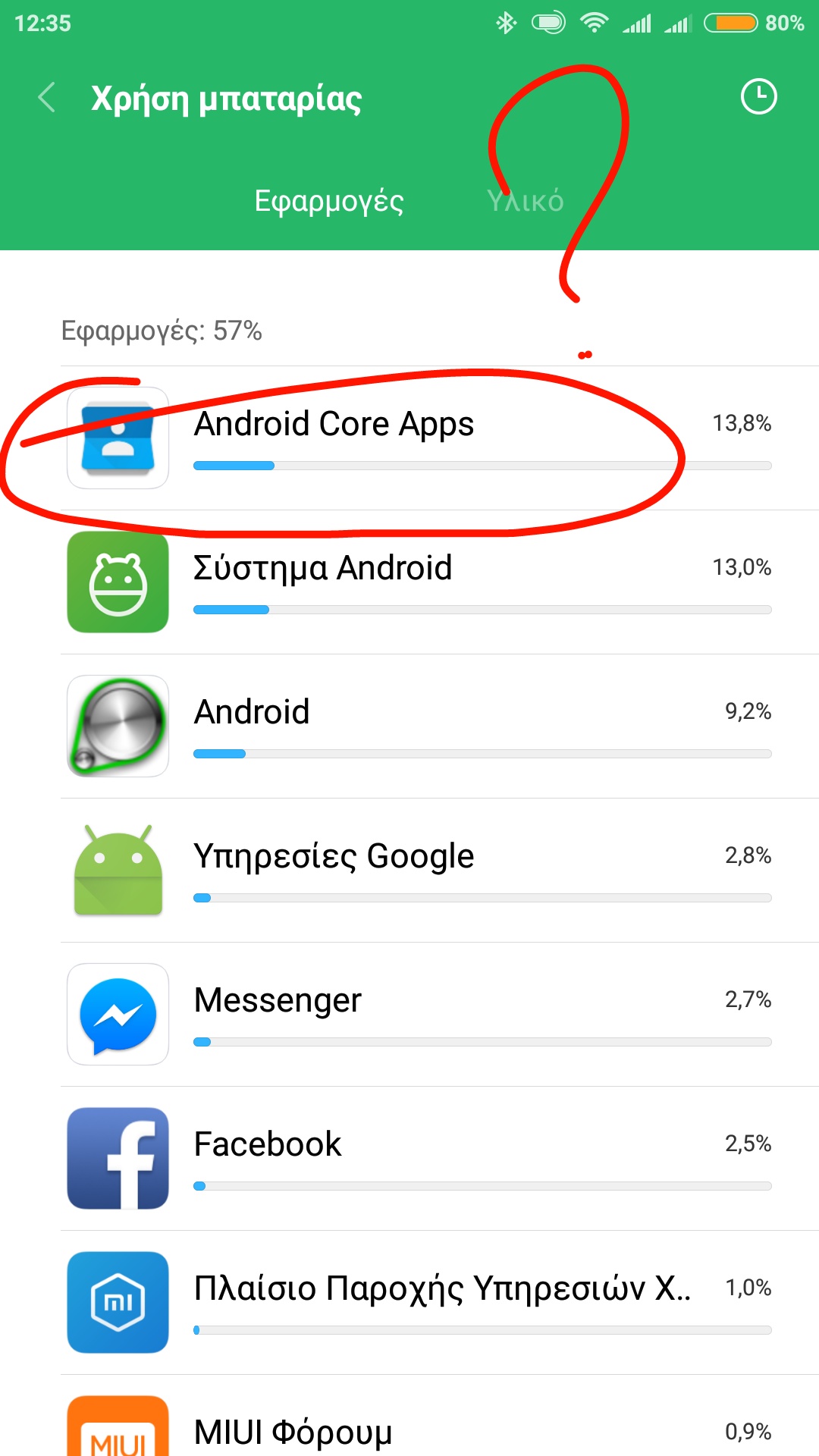Open the battery history clock icon
Screen dimensions: 819x1456
coord(758,97)
